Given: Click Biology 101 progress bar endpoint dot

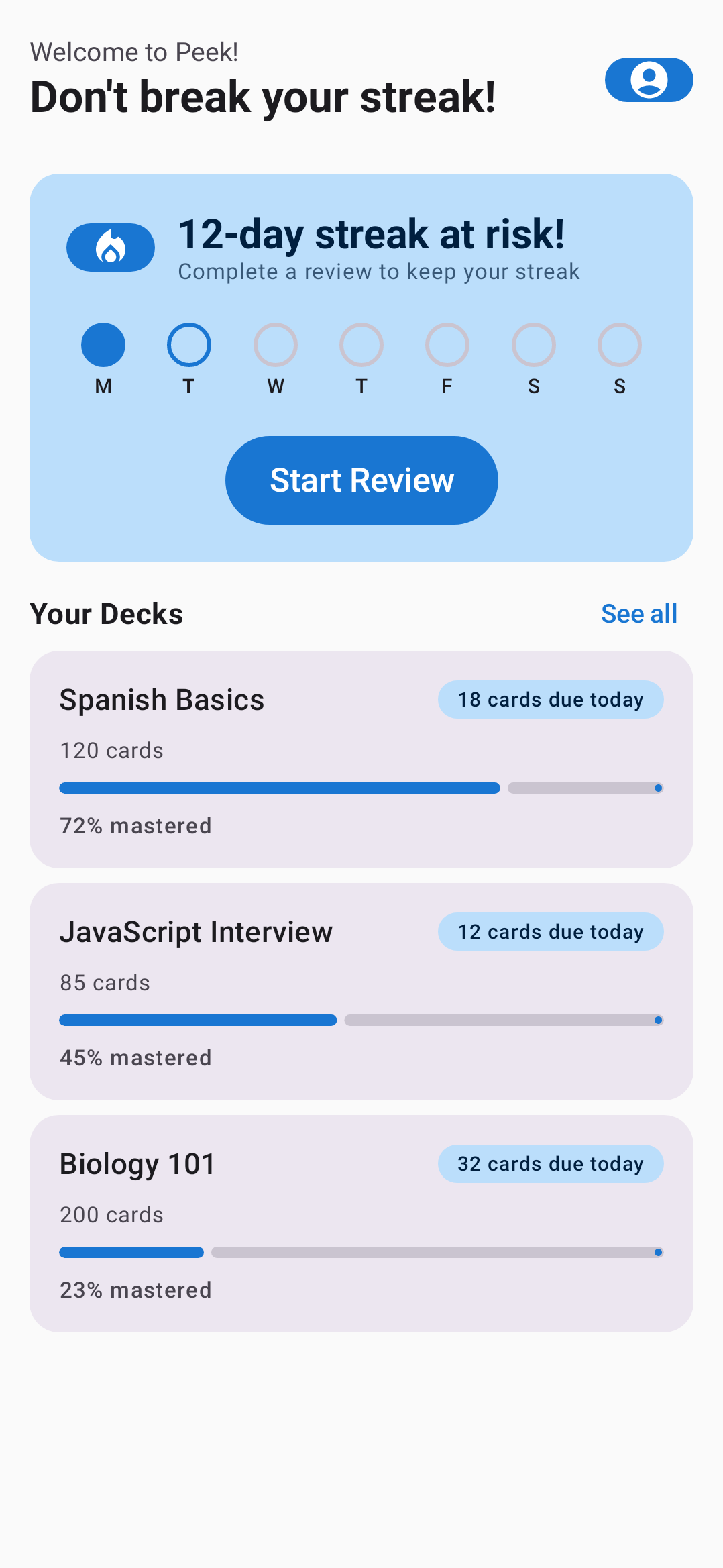Looking at the screenshot, I should (658, 1252).
